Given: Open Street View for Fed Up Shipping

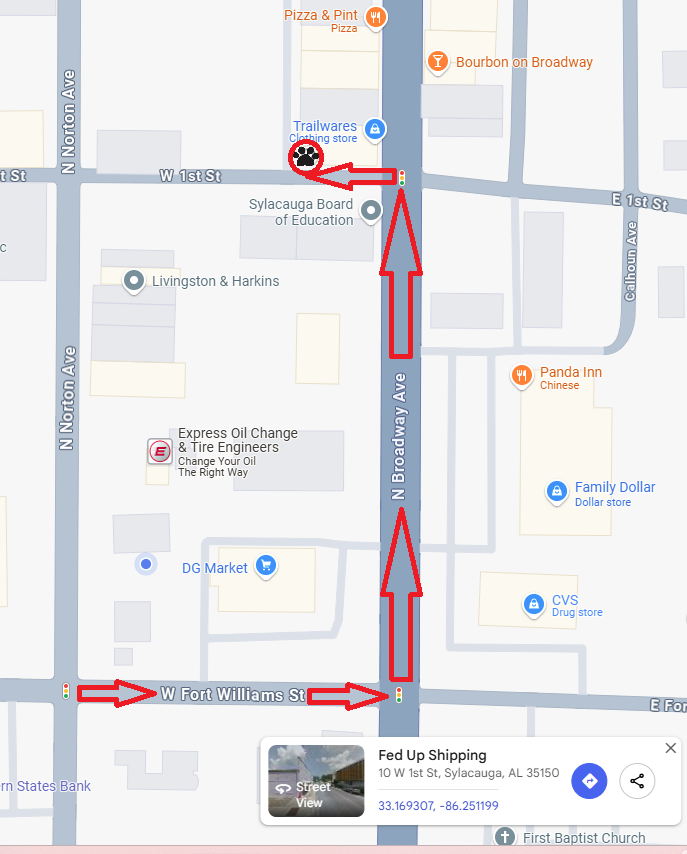Looking at the screenshot, I should 316,781.
